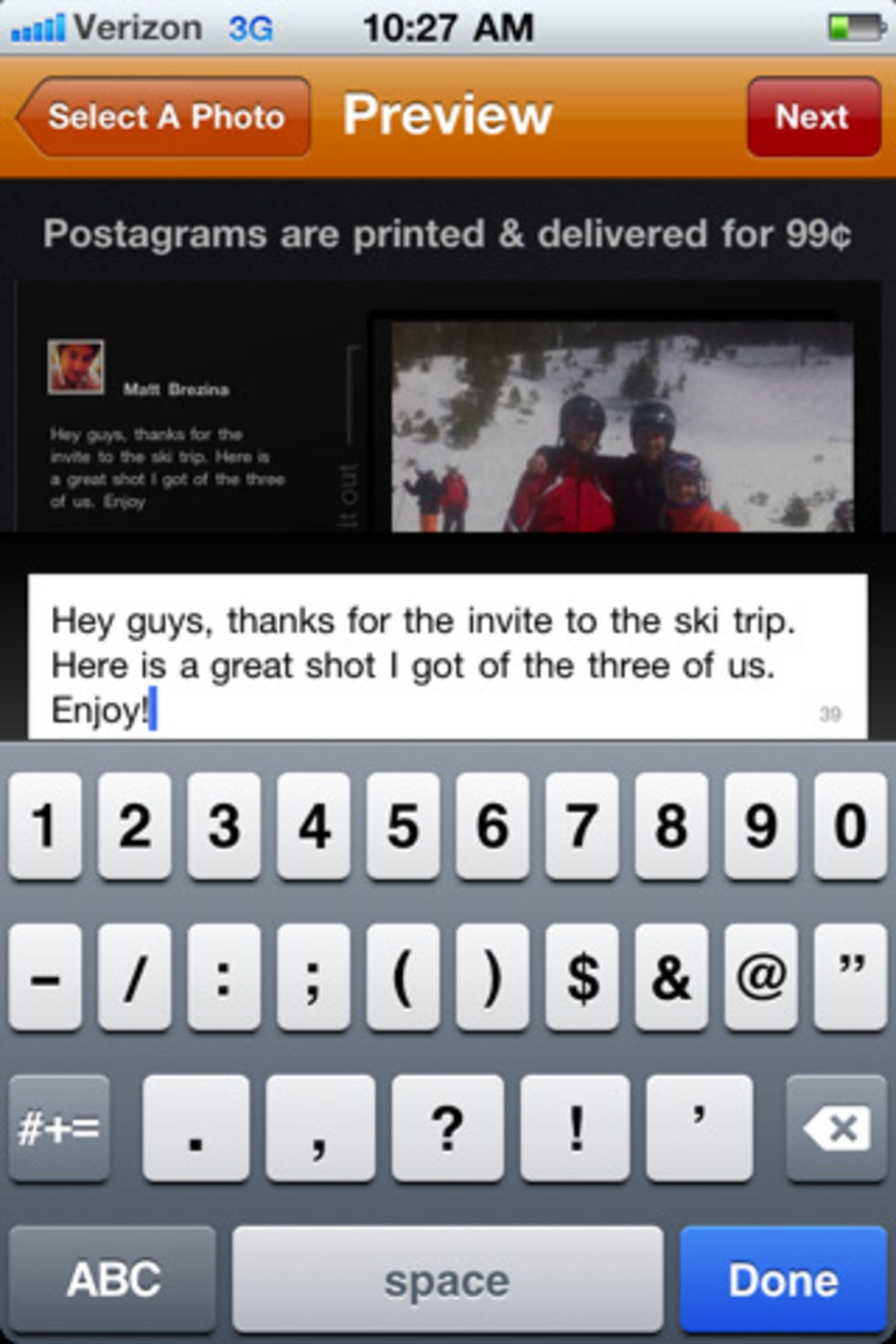The image size is (896, 1344).
Task: Type the exclamation mark key
Action: pos(575,1128)
